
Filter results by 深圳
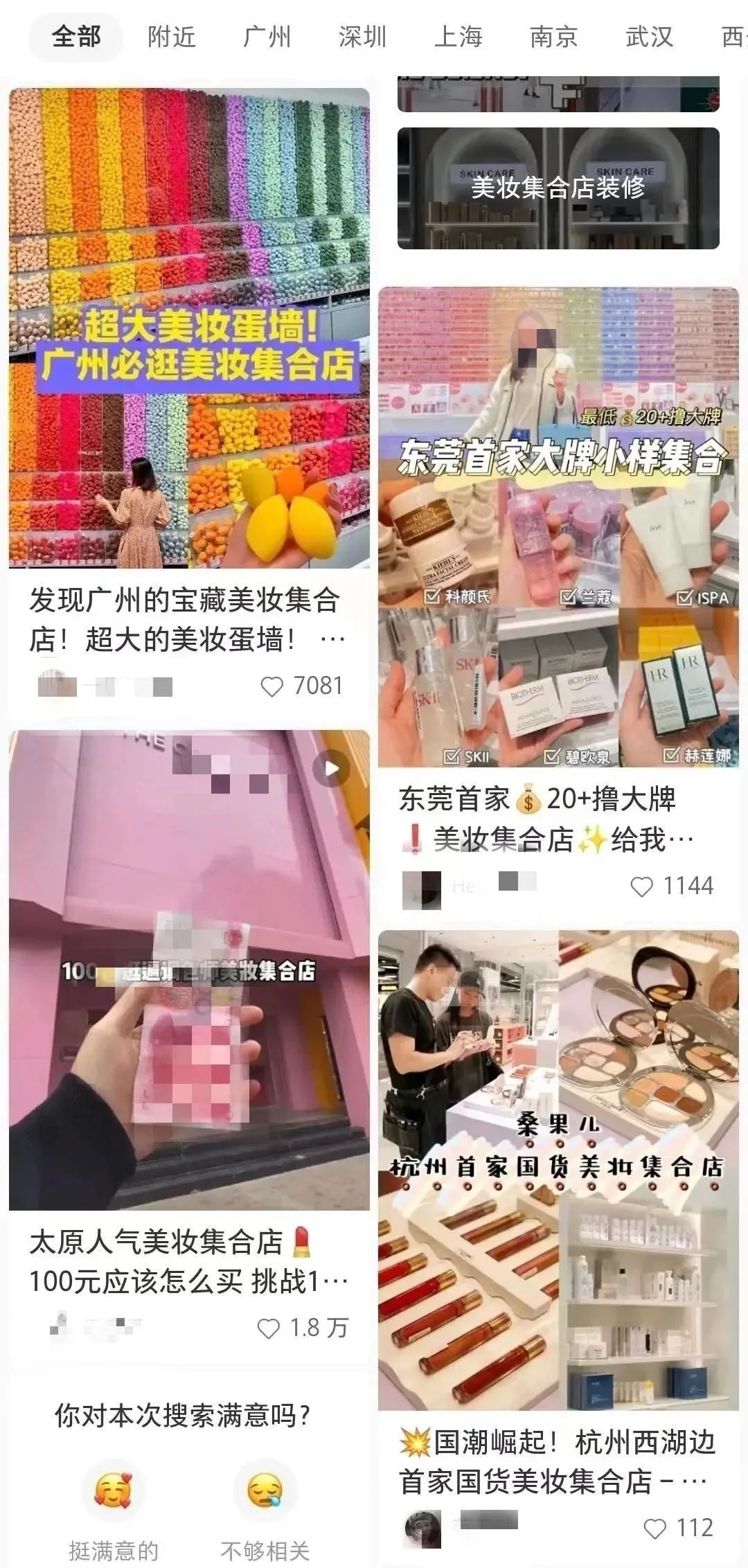(x=362, y=36)
